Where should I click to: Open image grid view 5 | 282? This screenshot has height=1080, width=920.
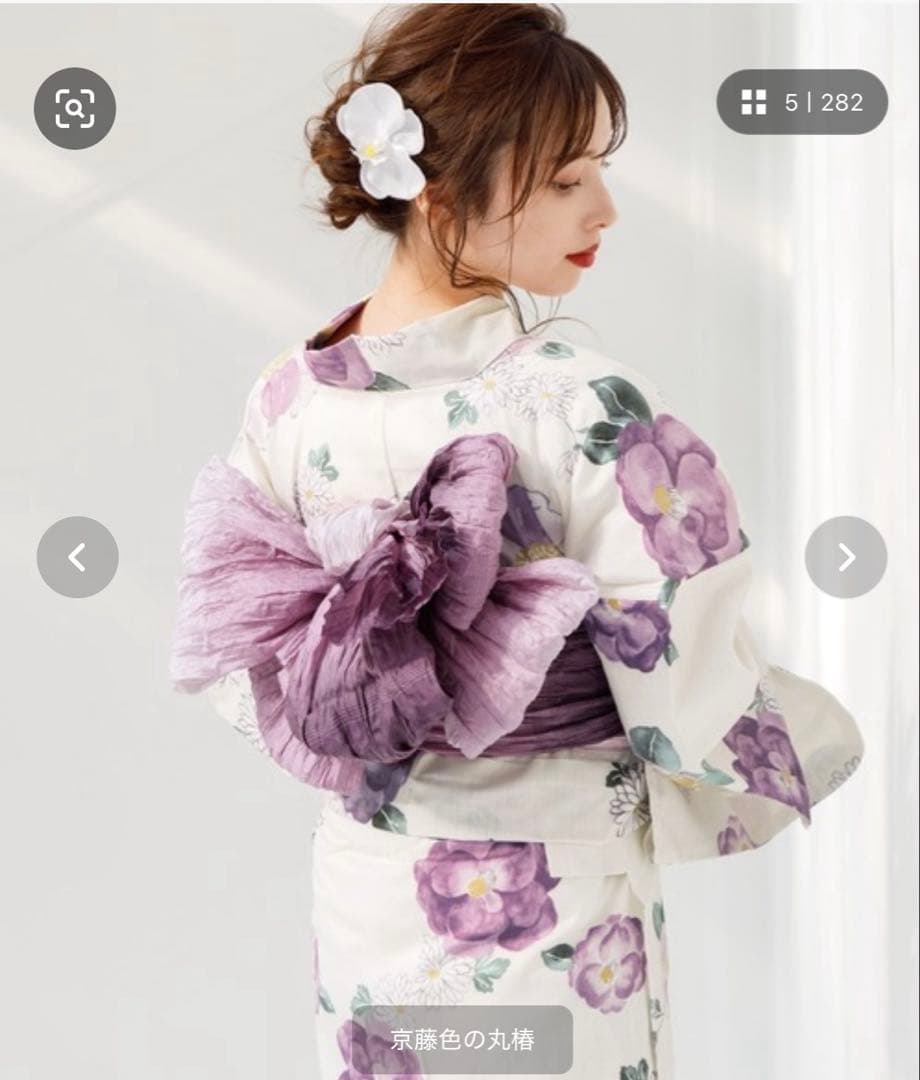coord(802,102)
